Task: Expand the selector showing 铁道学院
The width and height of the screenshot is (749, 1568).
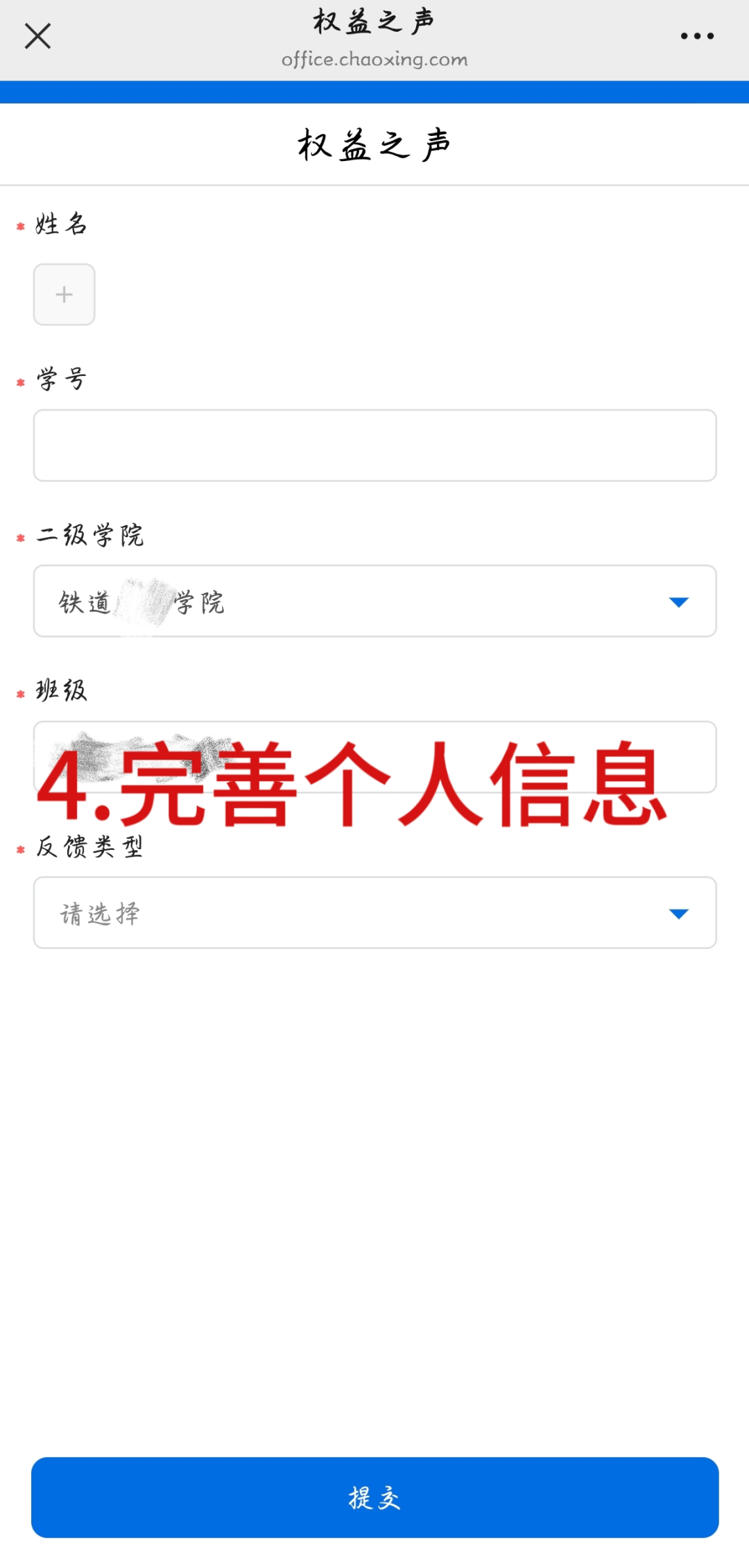Action: (x=374, y=602)
